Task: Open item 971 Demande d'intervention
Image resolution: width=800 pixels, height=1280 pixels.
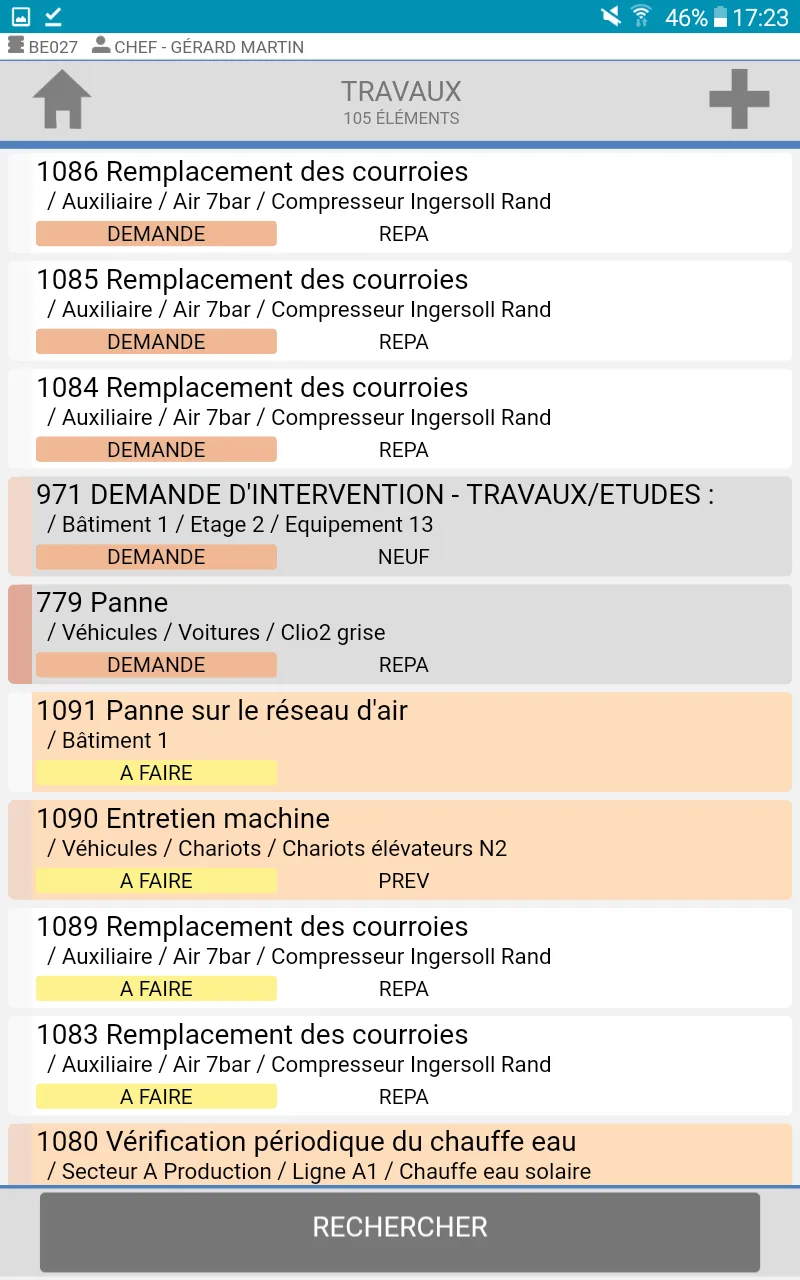Action: pos(400,526)
